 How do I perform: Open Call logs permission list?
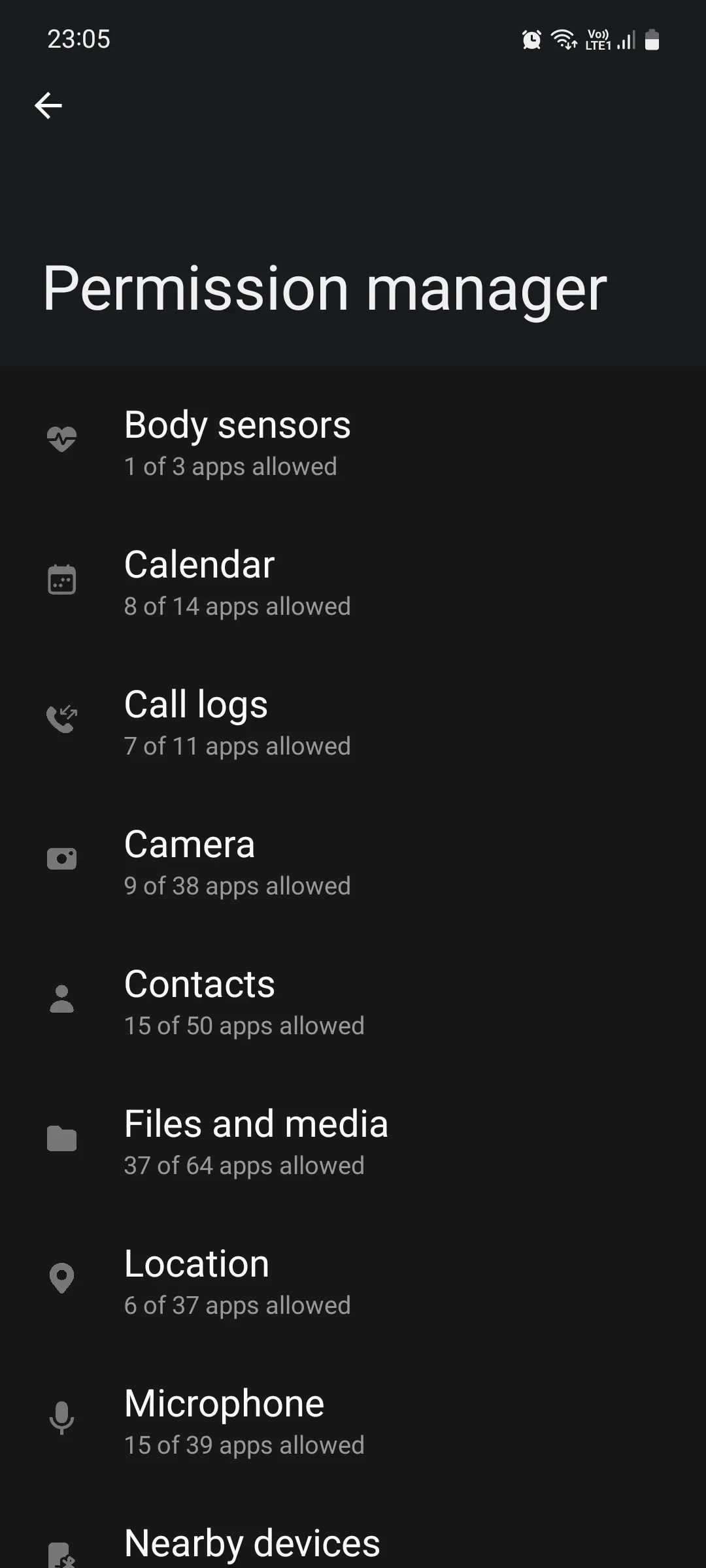pyautogui.click(x=261, y=723)
